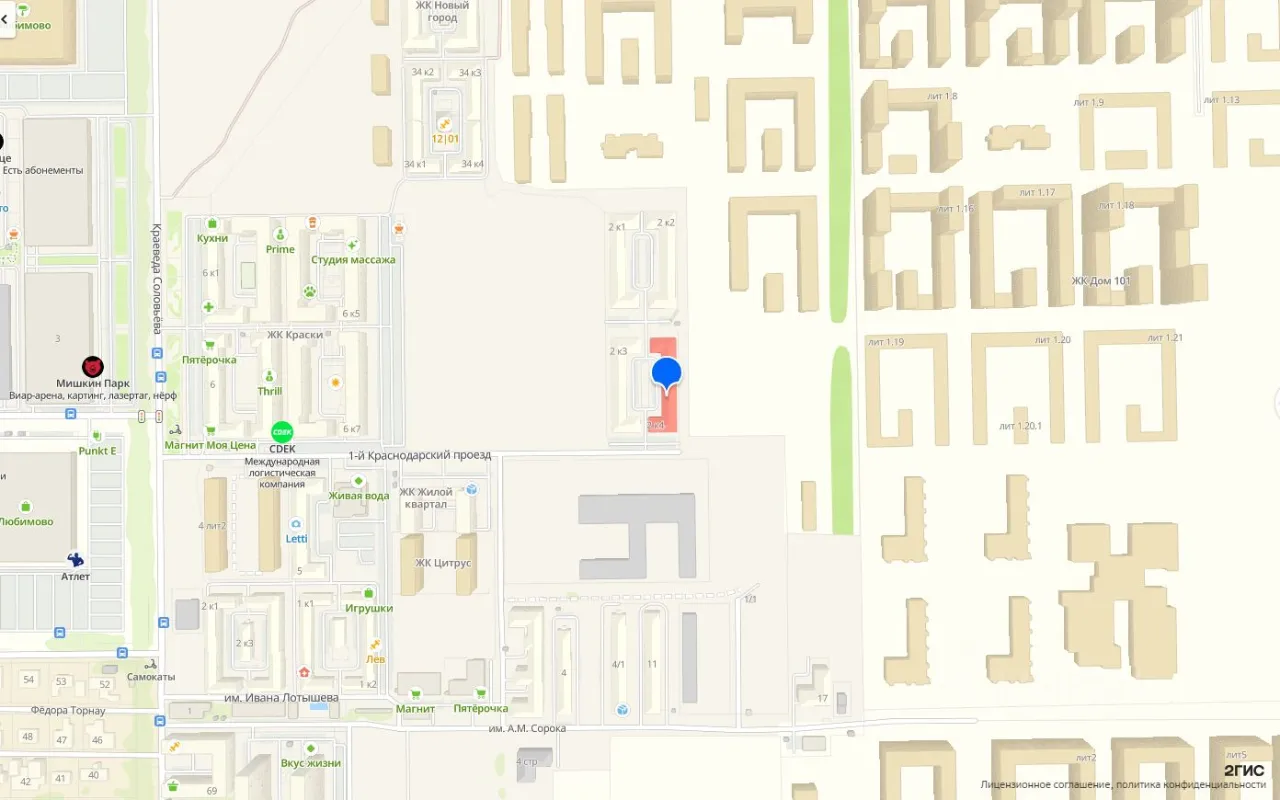The image size is (1280, 800).
Task: Open the Thrill marker
Action: (268, 376)
